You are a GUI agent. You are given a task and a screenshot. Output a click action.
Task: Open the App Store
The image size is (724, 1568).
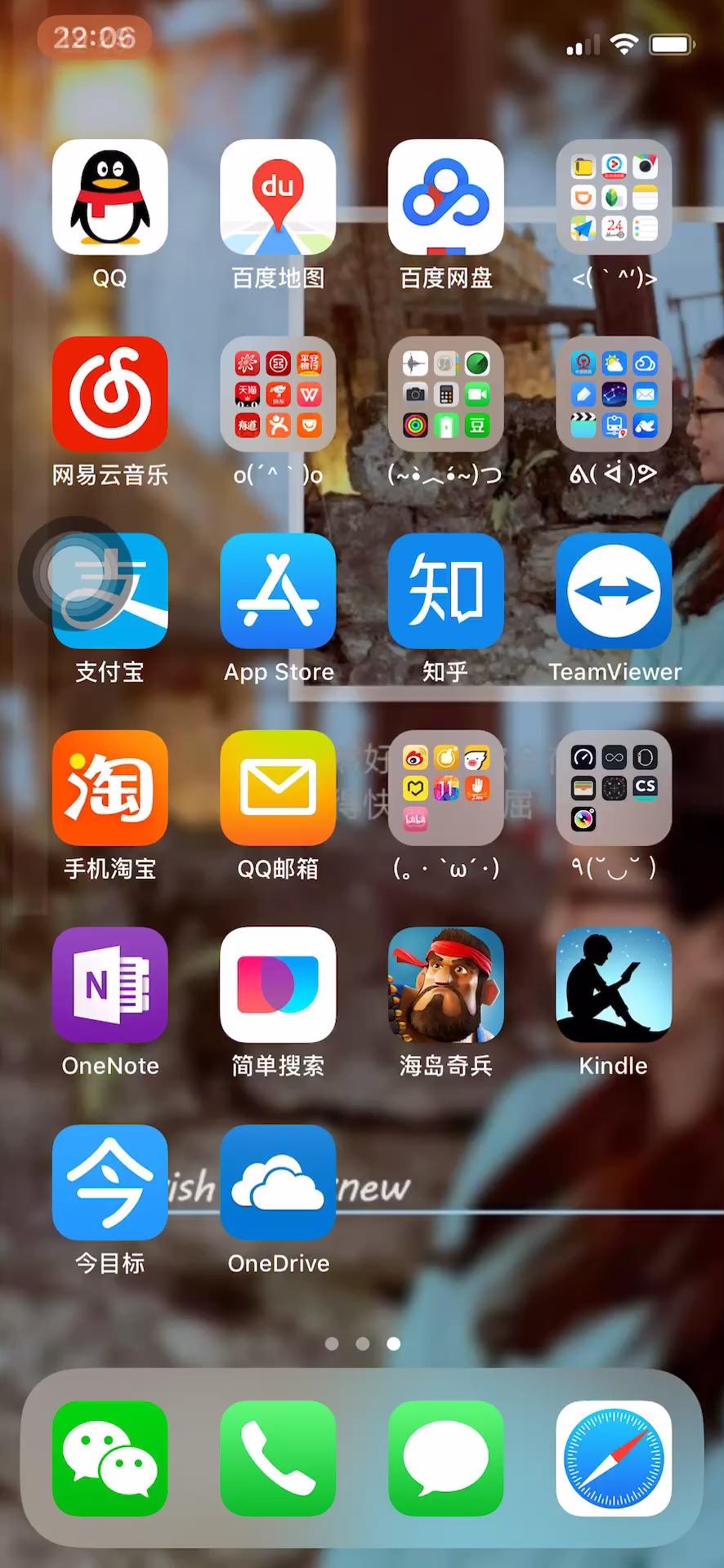pyautogui.click(x=278, y=591)
